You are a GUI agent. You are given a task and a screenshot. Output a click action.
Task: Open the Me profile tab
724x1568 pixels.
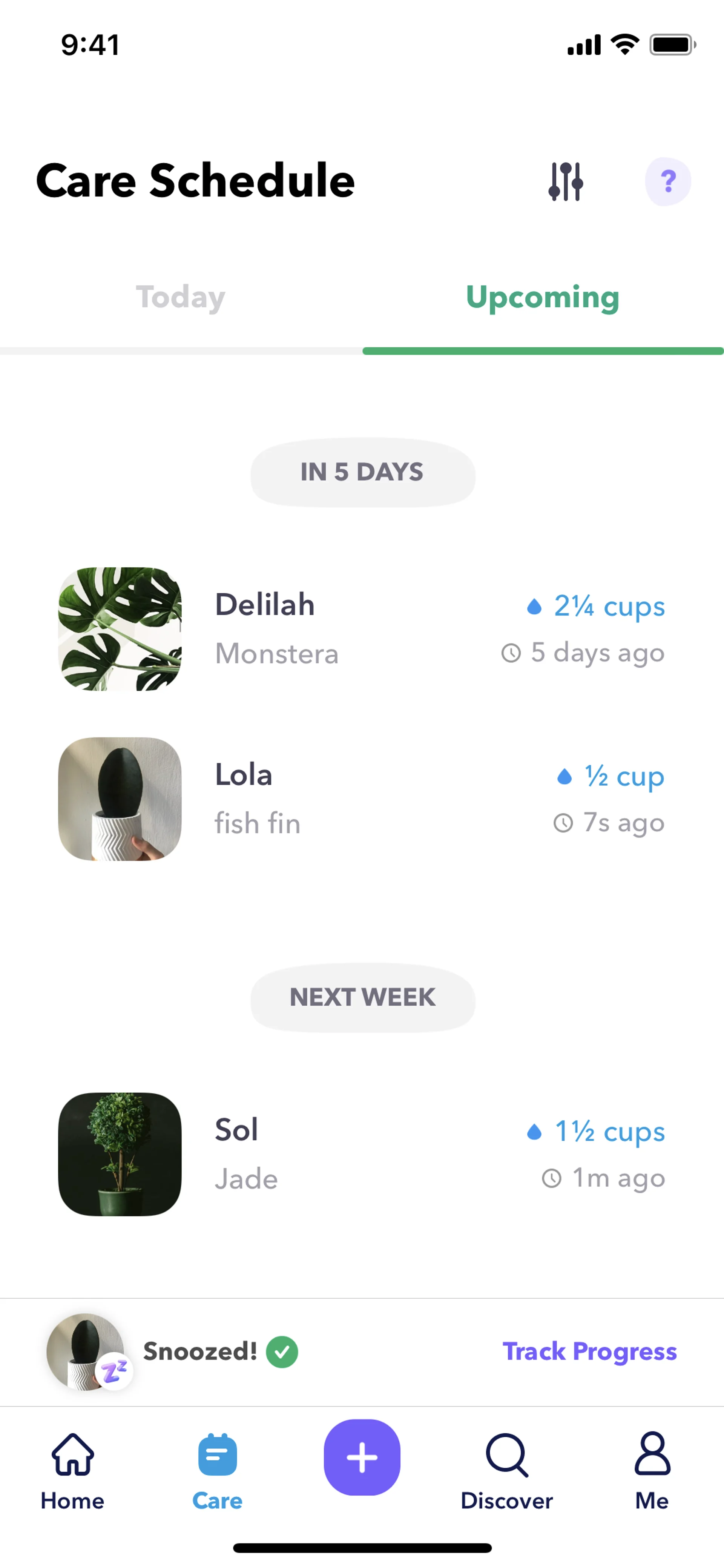click(652, 1470)
